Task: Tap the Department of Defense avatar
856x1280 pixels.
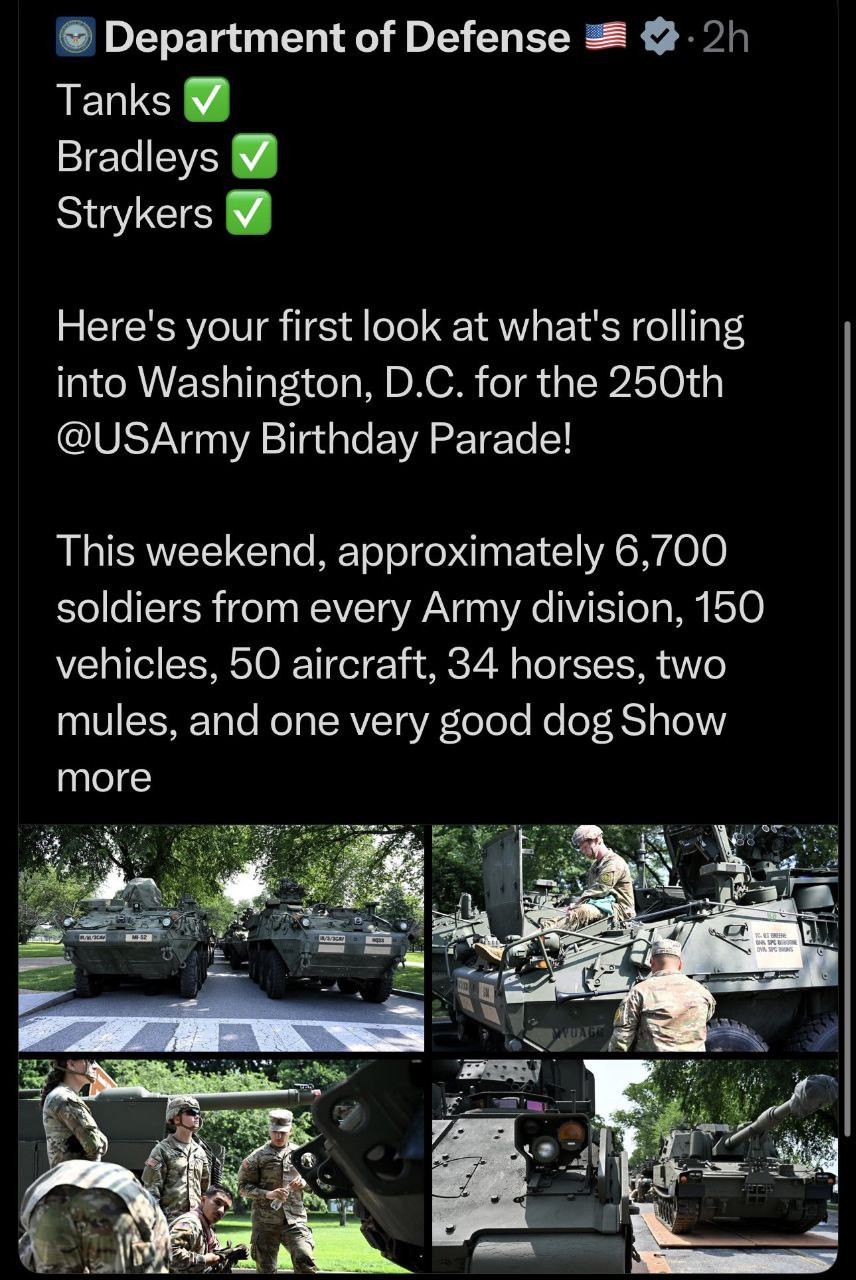Action: point(76,38)
